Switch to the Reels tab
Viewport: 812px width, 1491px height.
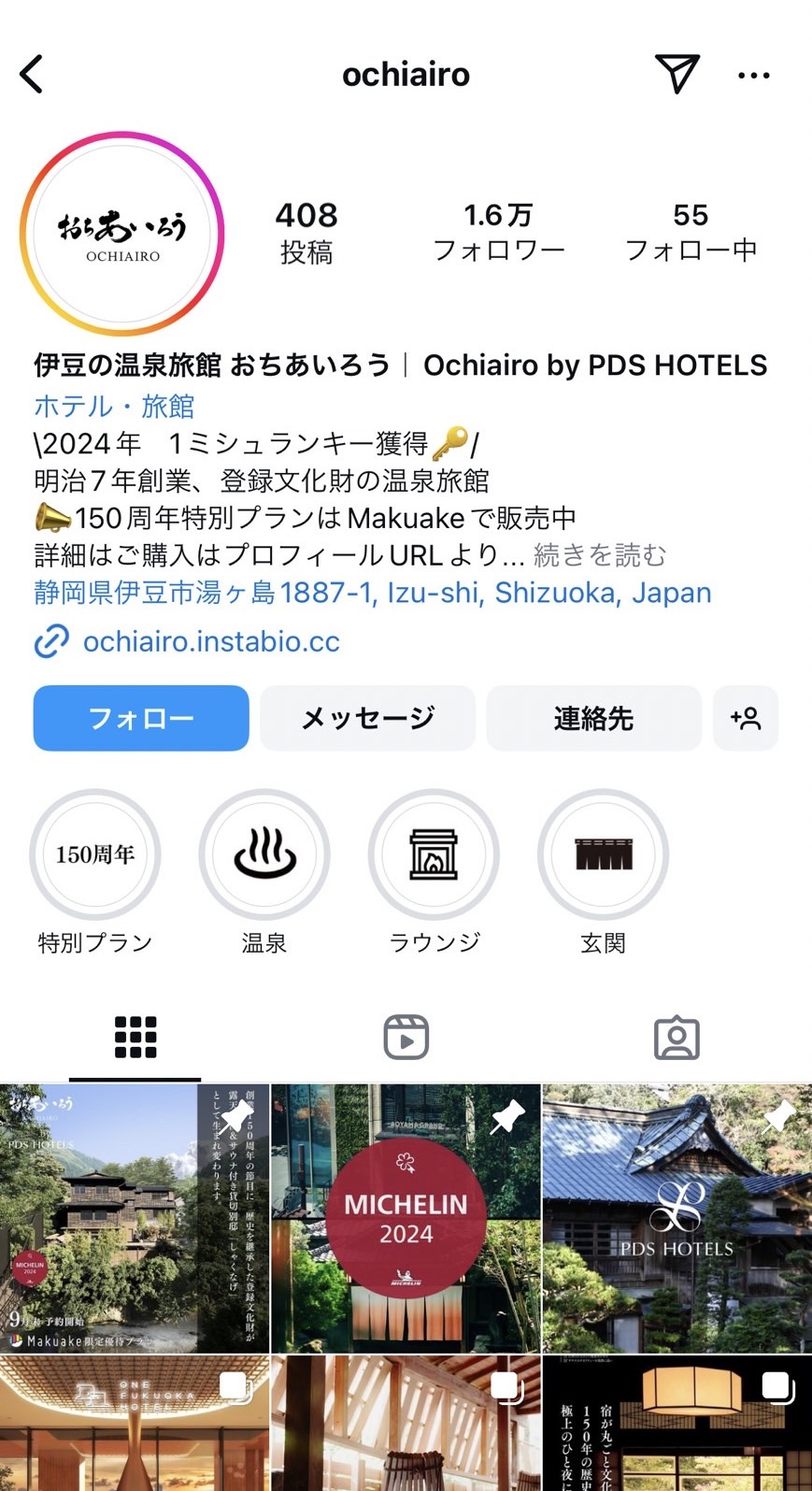coord(406,1038)
